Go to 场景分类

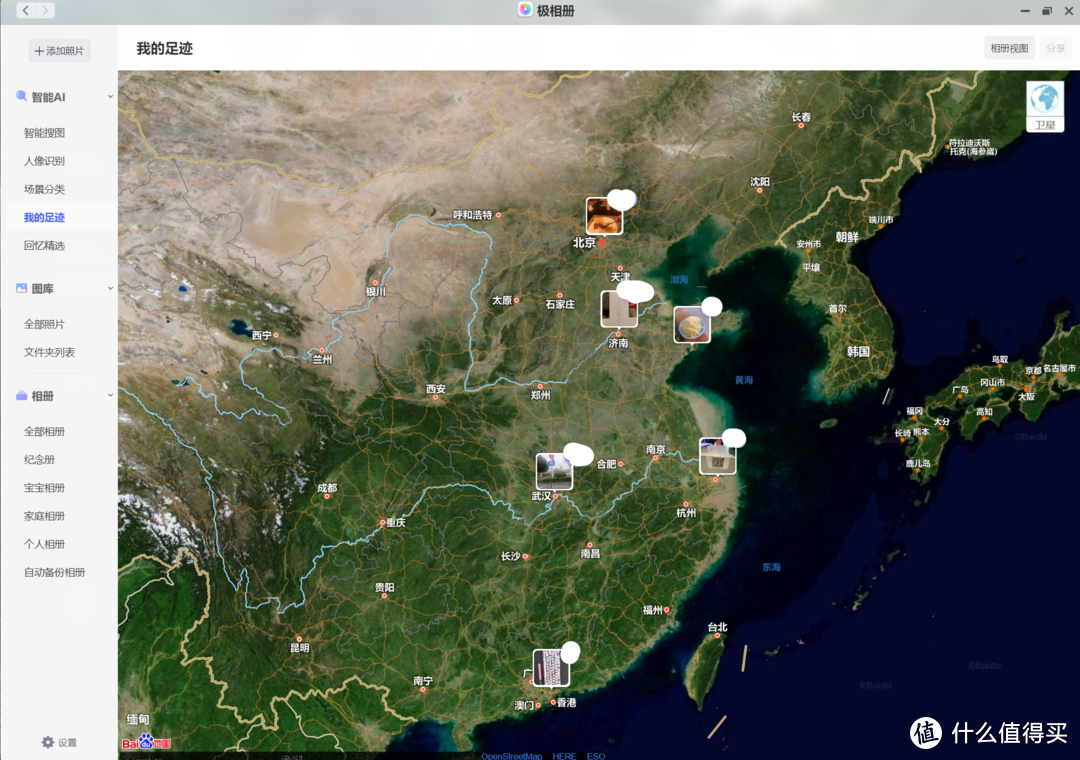coord(45,189)
